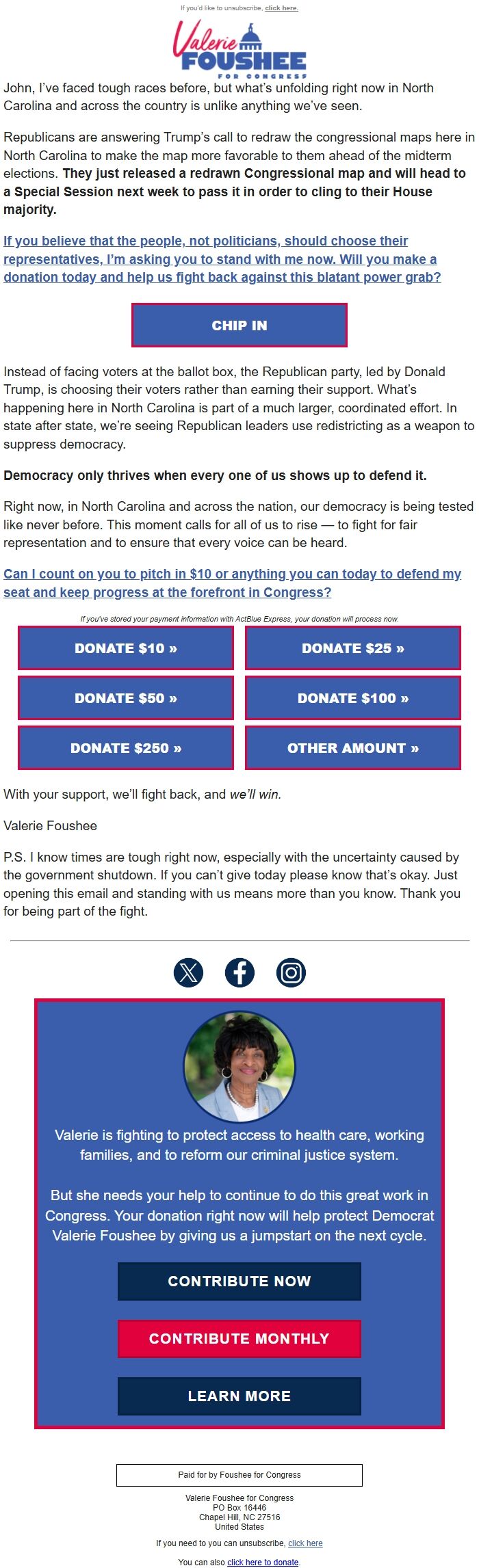
Task: Open the 'Can I count on you' link
Action: 232,583
